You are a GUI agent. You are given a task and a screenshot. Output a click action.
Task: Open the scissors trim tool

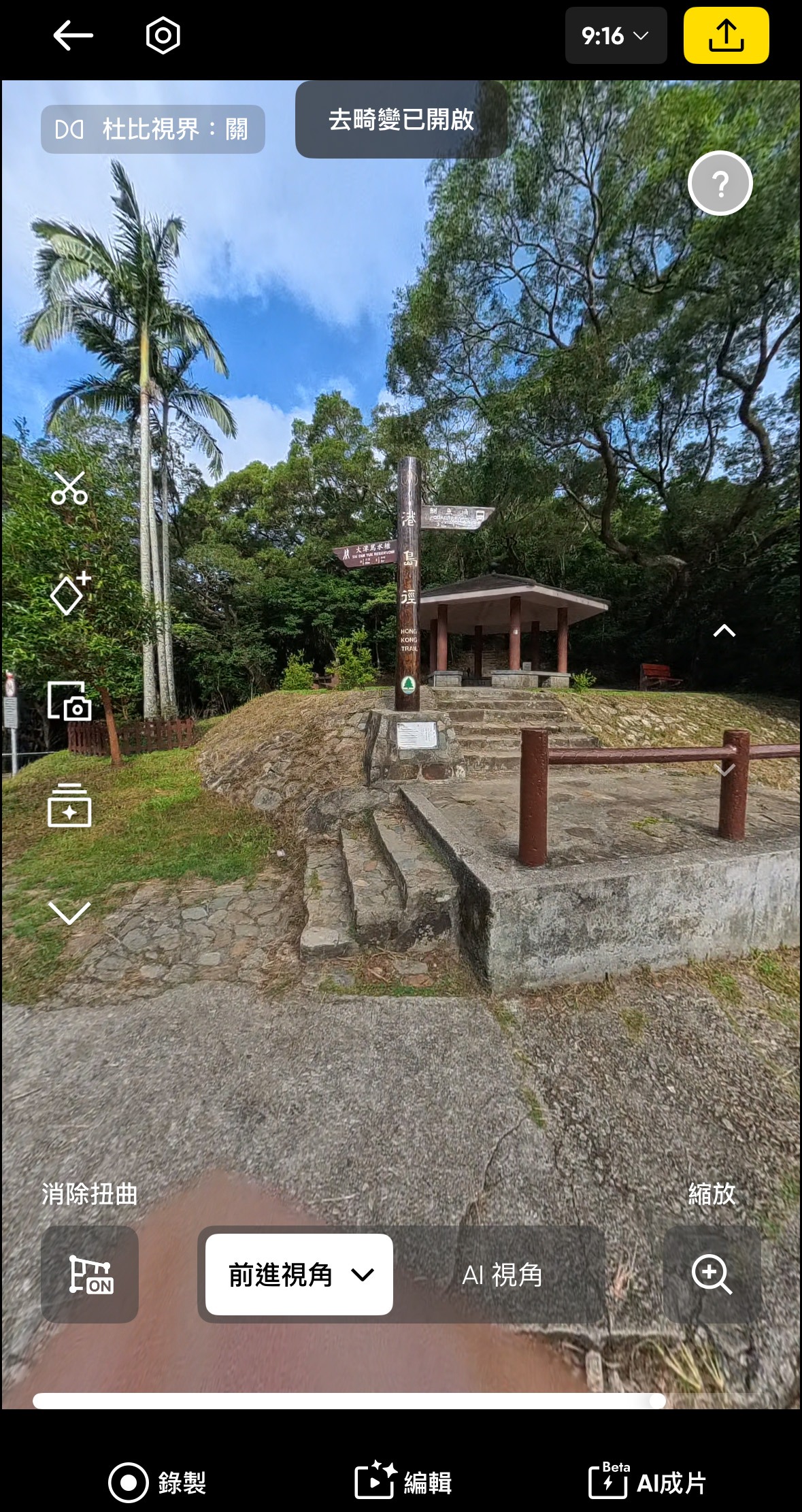(x=69, y=488)
